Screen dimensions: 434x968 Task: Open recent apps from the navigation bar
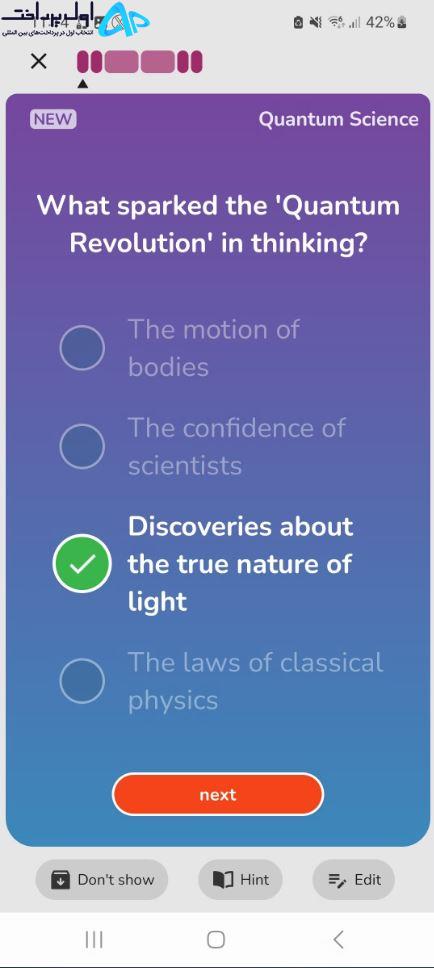tap(94, 940)
